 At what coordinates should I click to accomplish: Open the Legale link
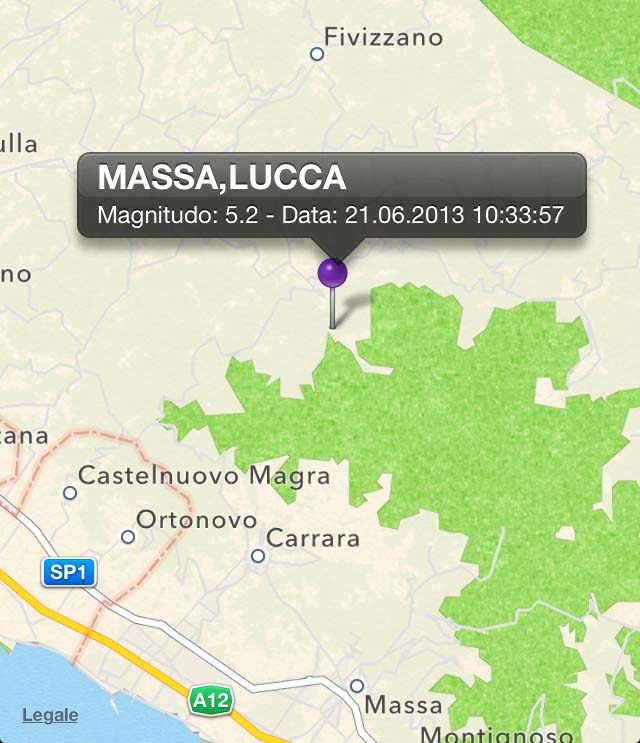[50, 715]
